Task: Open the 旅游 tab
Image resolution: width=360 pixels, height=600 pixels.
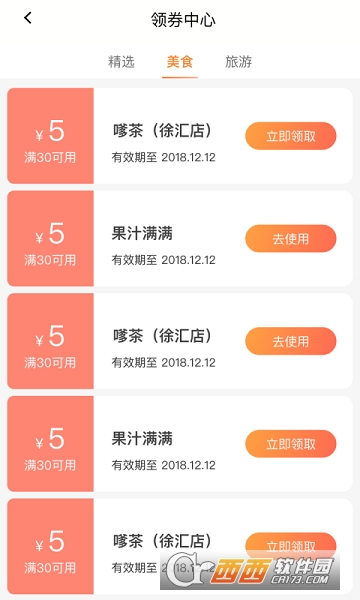Action: point(238,62)
